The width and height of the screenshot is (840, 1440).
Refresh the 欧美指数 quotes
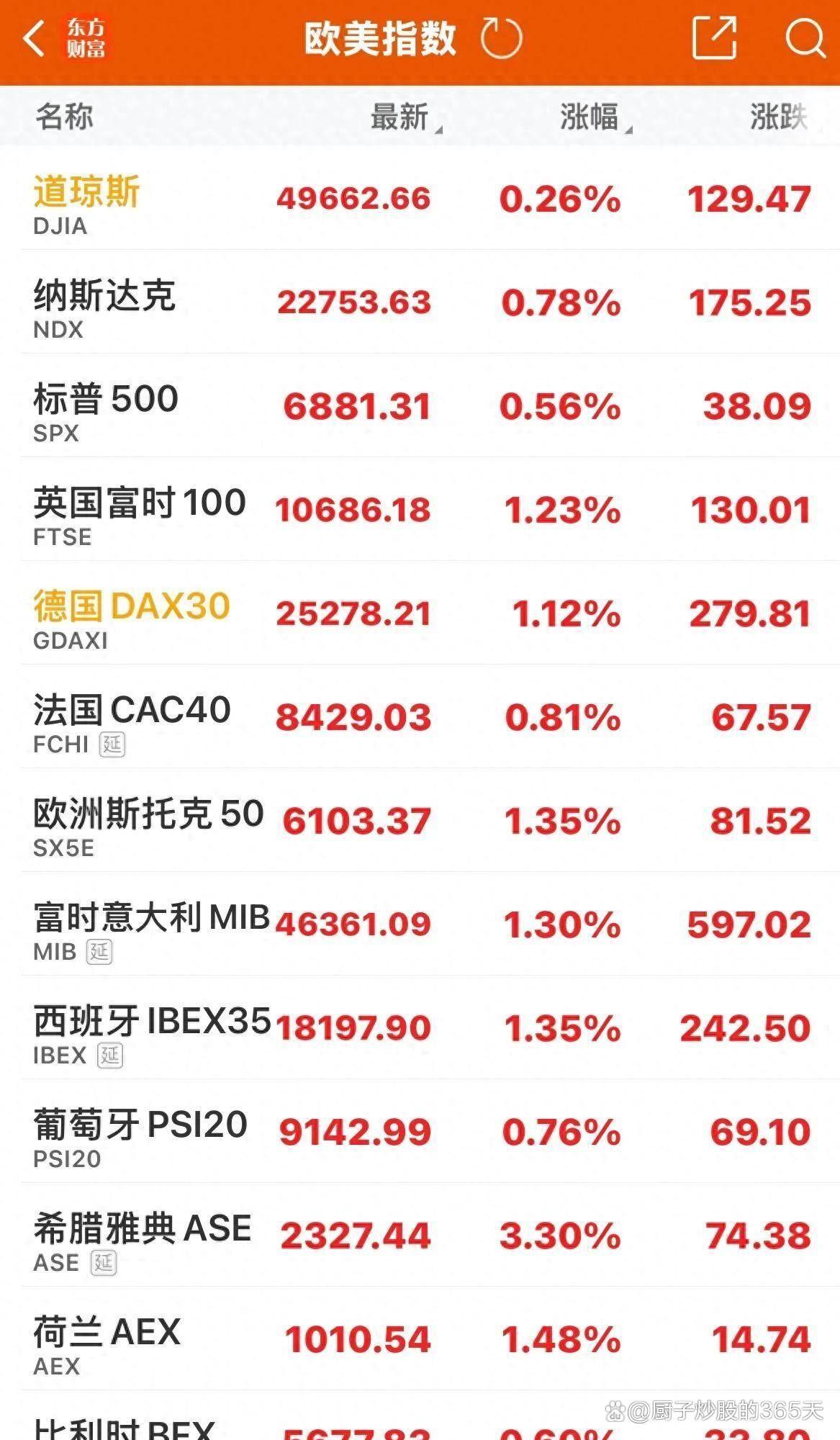point(501,38)
